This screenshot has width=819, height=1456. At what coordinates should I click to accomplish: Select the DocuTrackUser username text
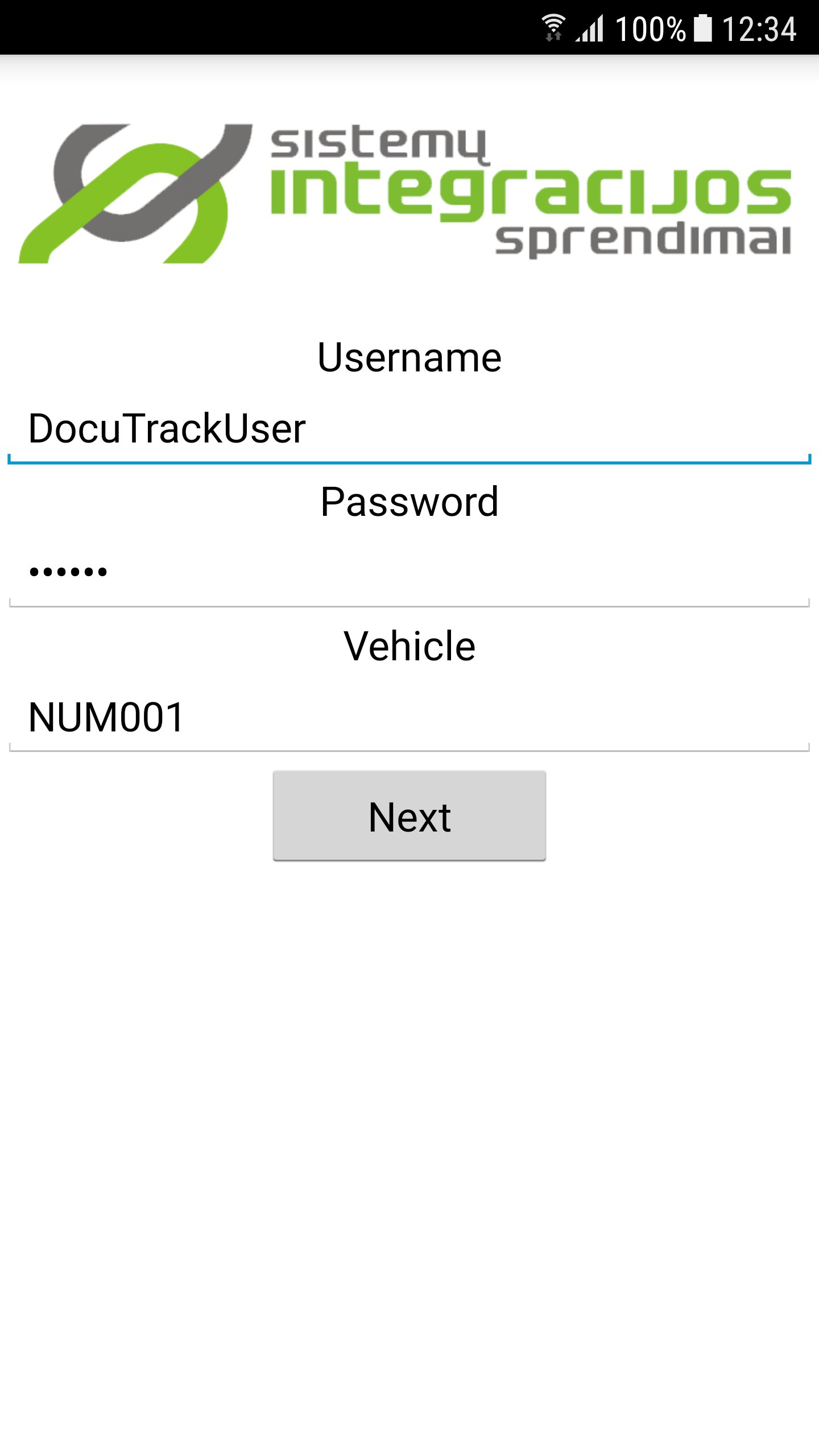(167, 431)
